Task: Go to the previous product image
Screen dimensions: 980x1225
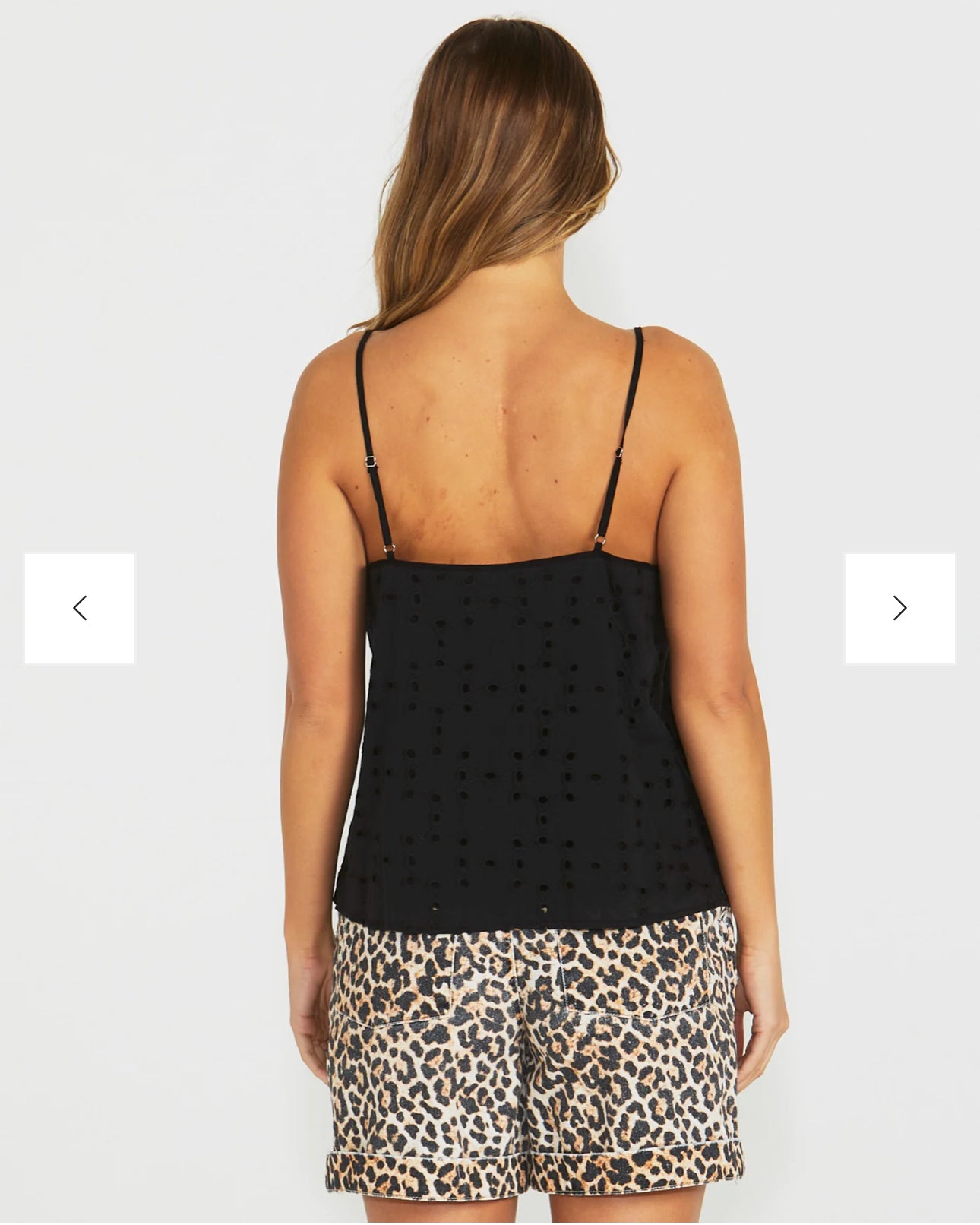Action: [x=80, y=608]
